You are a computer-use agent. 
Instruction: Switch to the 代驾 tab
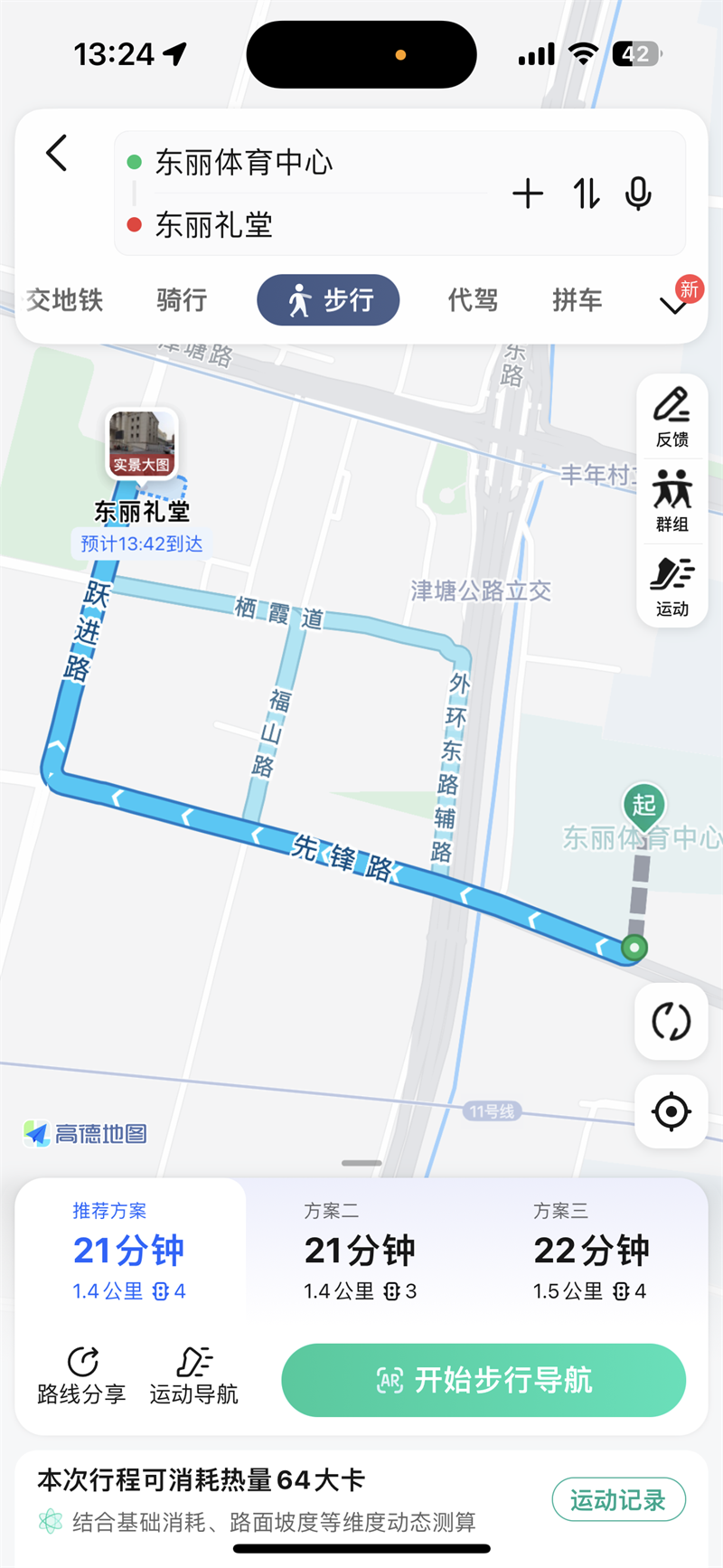click(473, 300)
